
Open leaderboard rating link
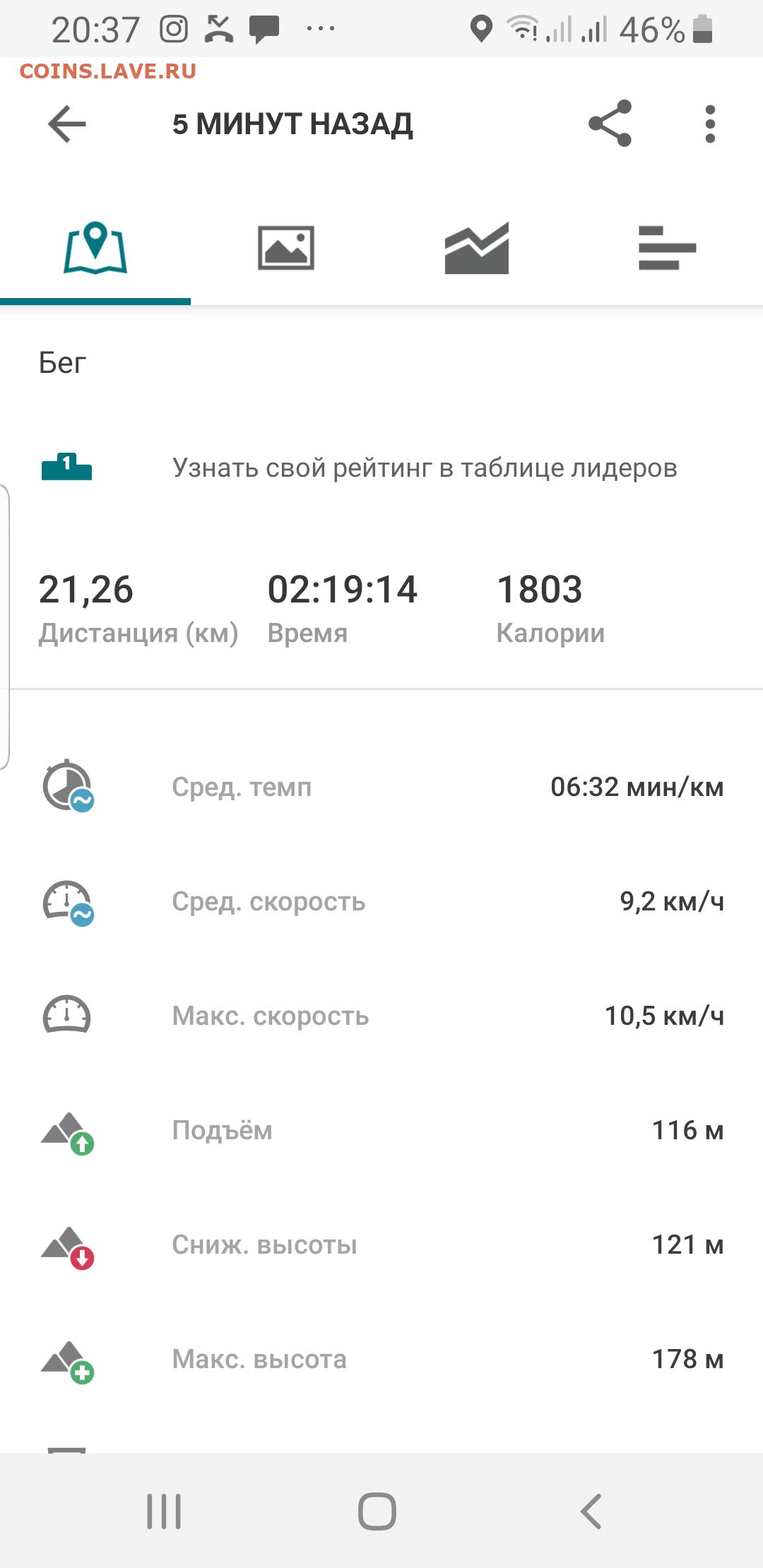click(x=425, y=468)
